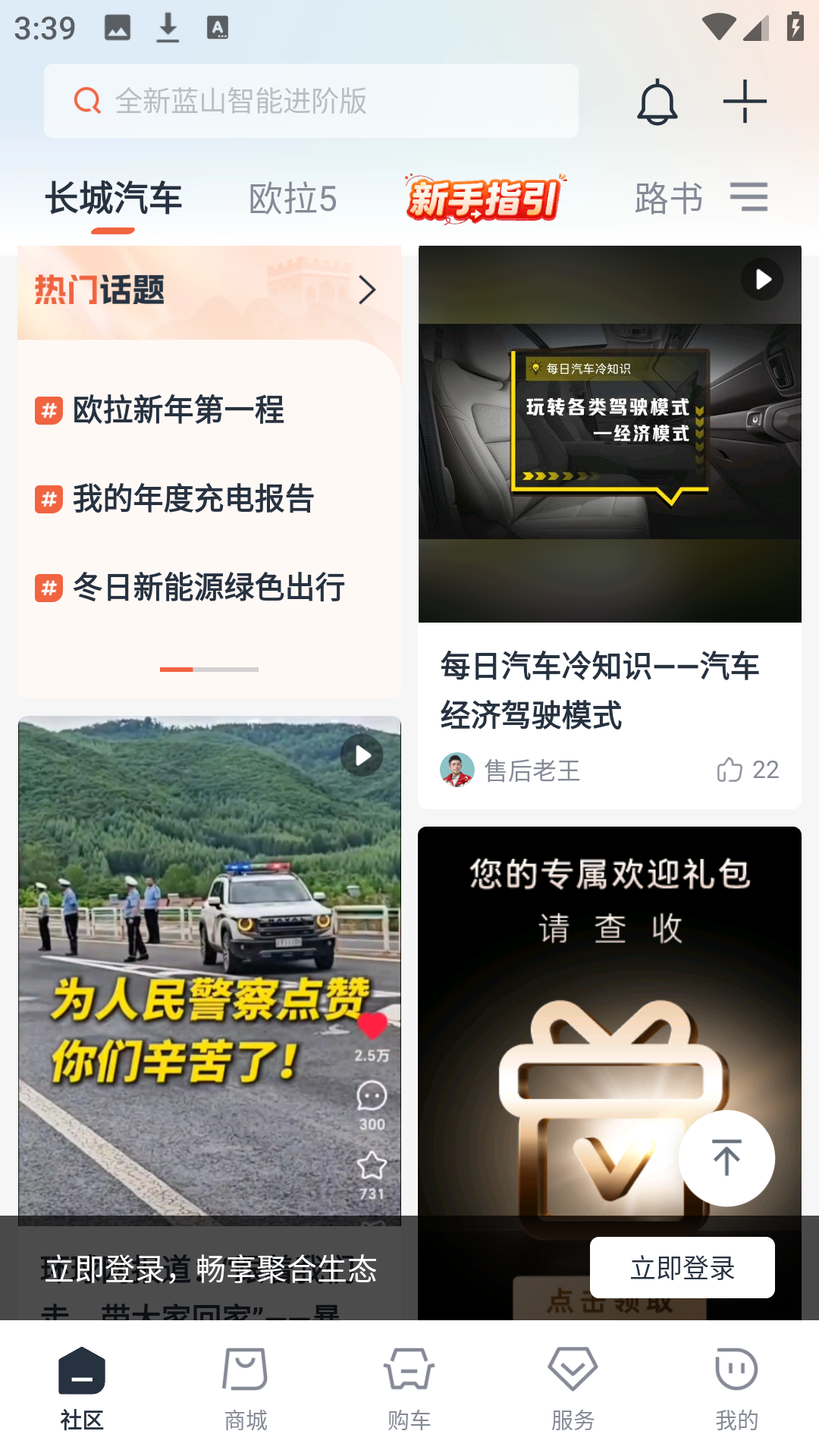Play the 每日汽车冷知识 video

(761, 279)
